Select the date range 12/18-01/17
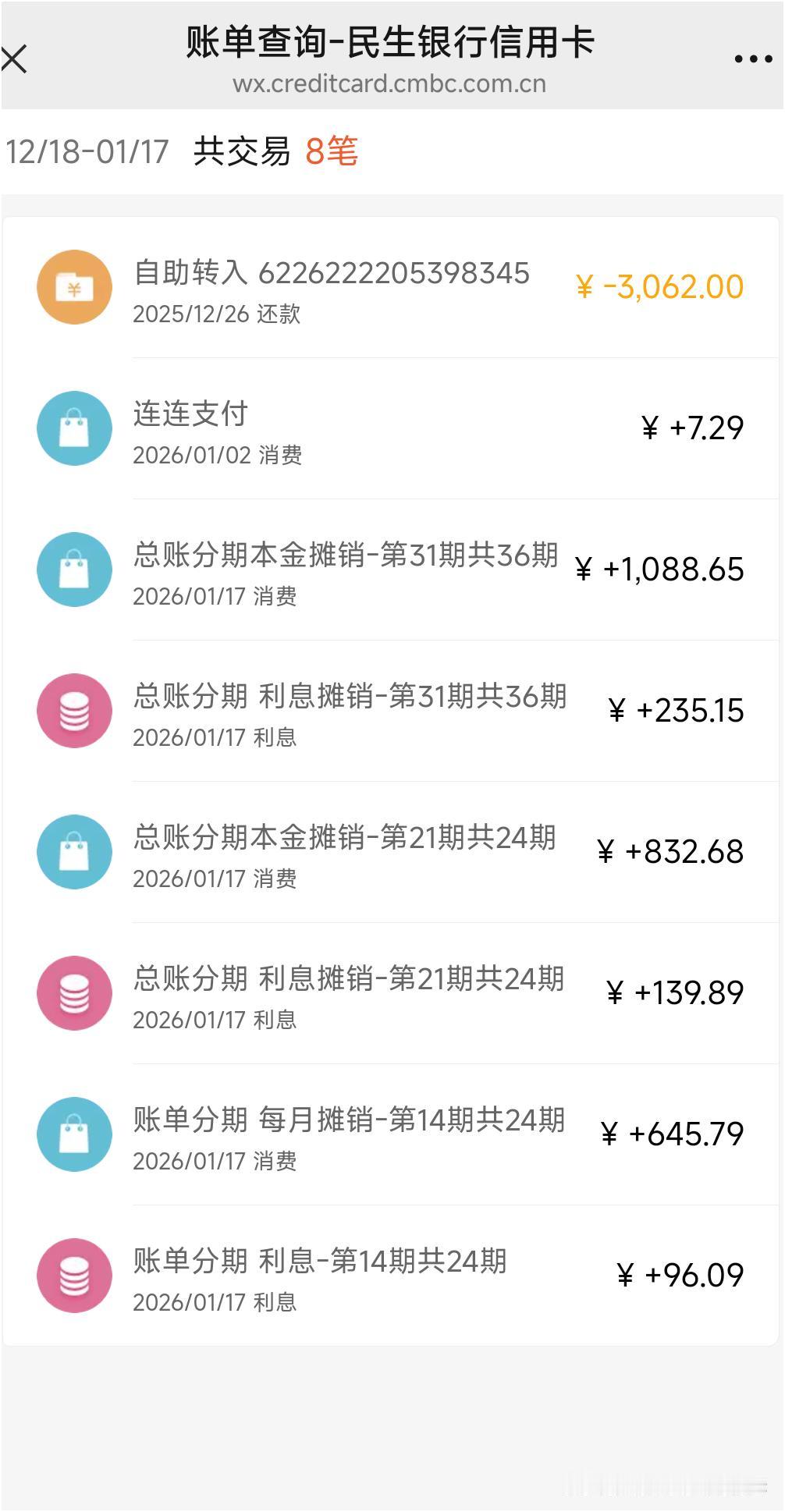Viewport: 785px width, 1512px height. coord(86,151)
